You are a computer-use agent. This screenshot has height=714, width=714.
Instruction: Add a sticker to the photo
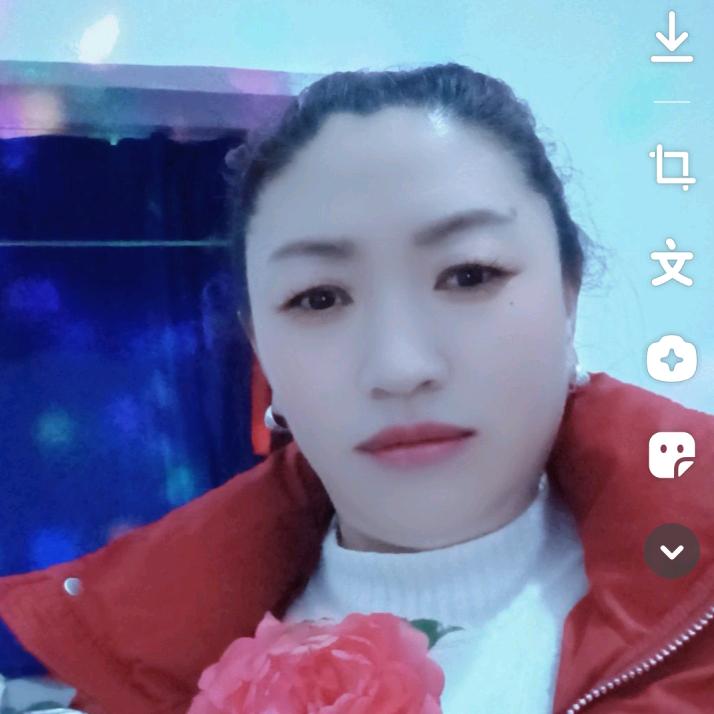pos(672,456)
